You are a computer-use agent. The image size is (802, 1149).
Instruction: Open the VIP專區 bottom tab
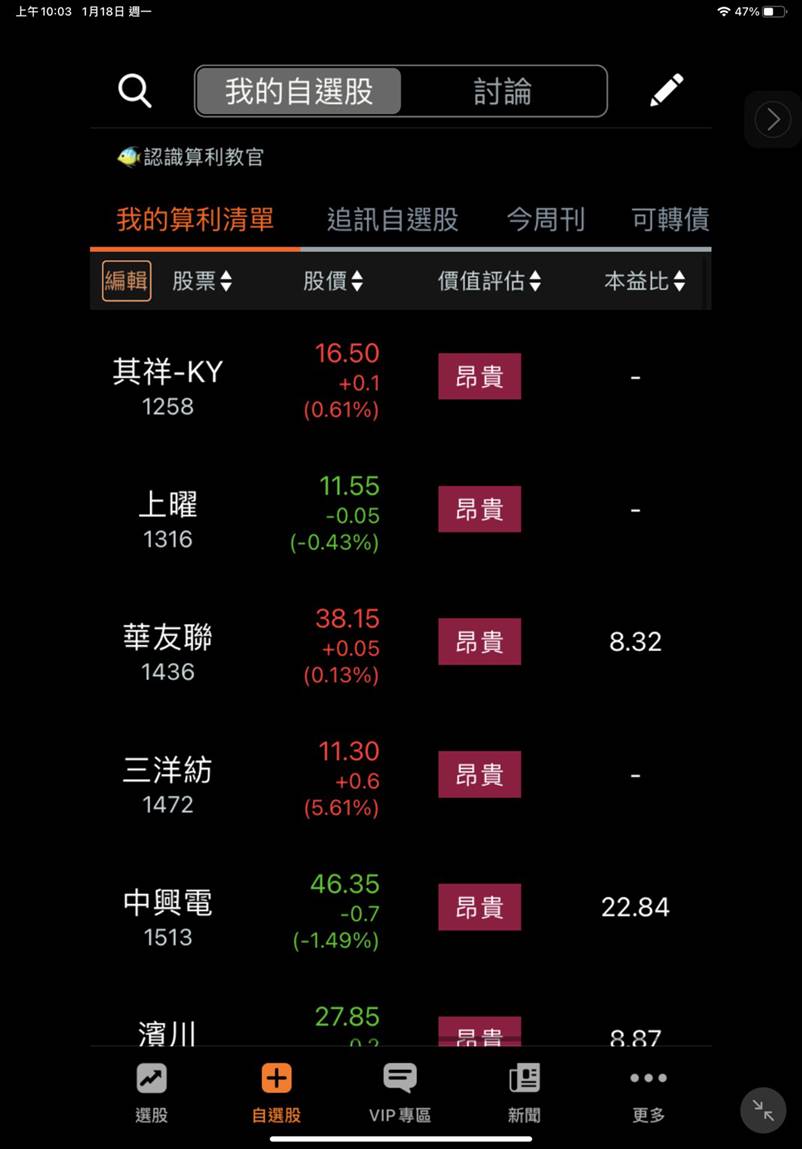pyautogui.click(x=399, y=1092)
